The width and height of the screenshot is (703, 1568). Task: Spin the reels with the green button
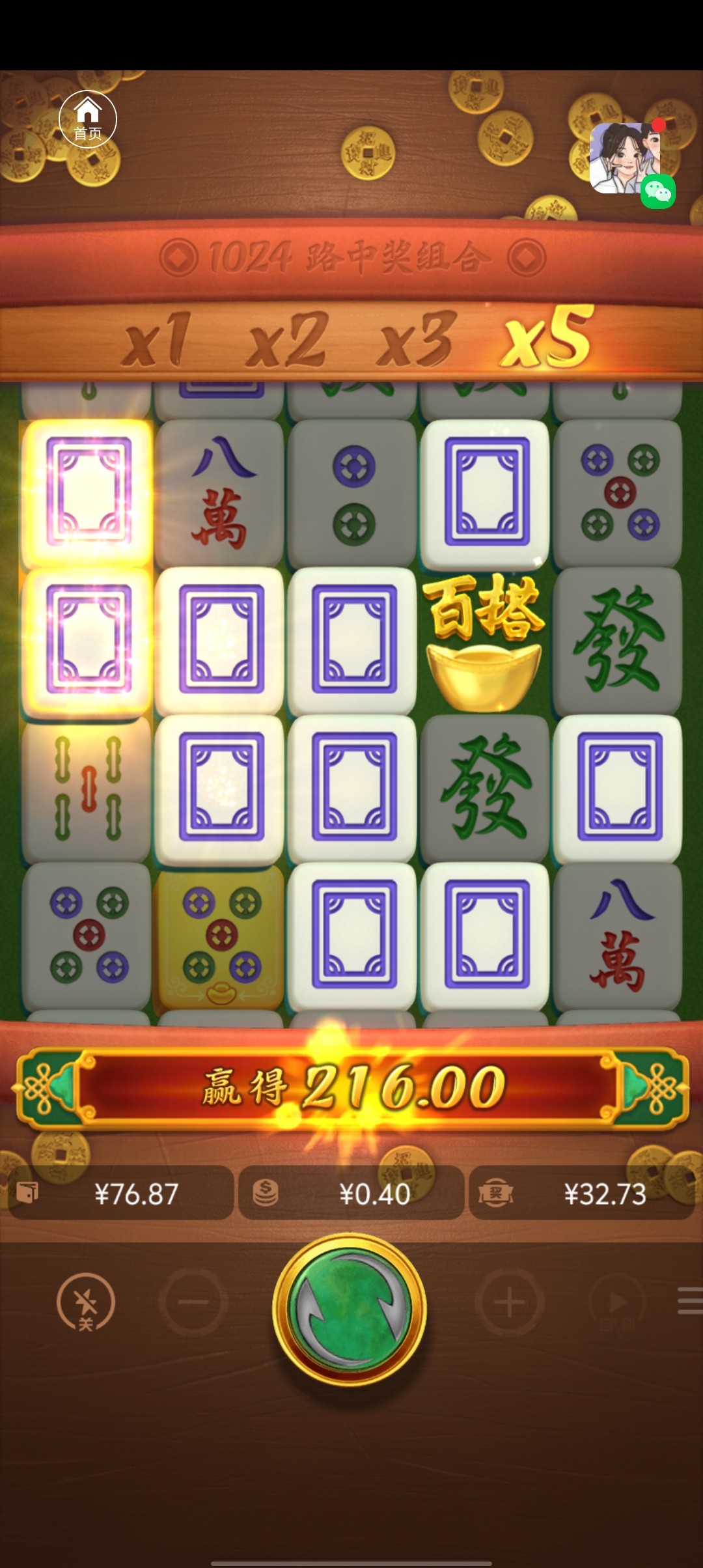pos(350,1310)
